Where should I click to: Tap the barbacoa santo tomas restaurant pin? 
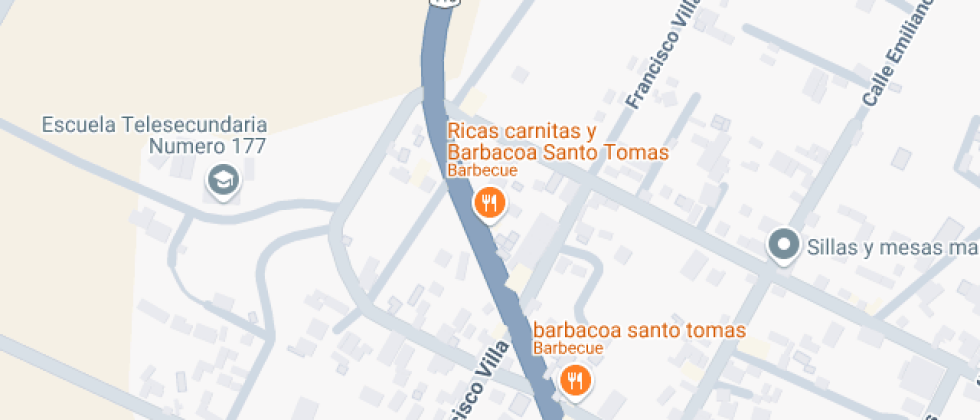(x=575, y=381)
